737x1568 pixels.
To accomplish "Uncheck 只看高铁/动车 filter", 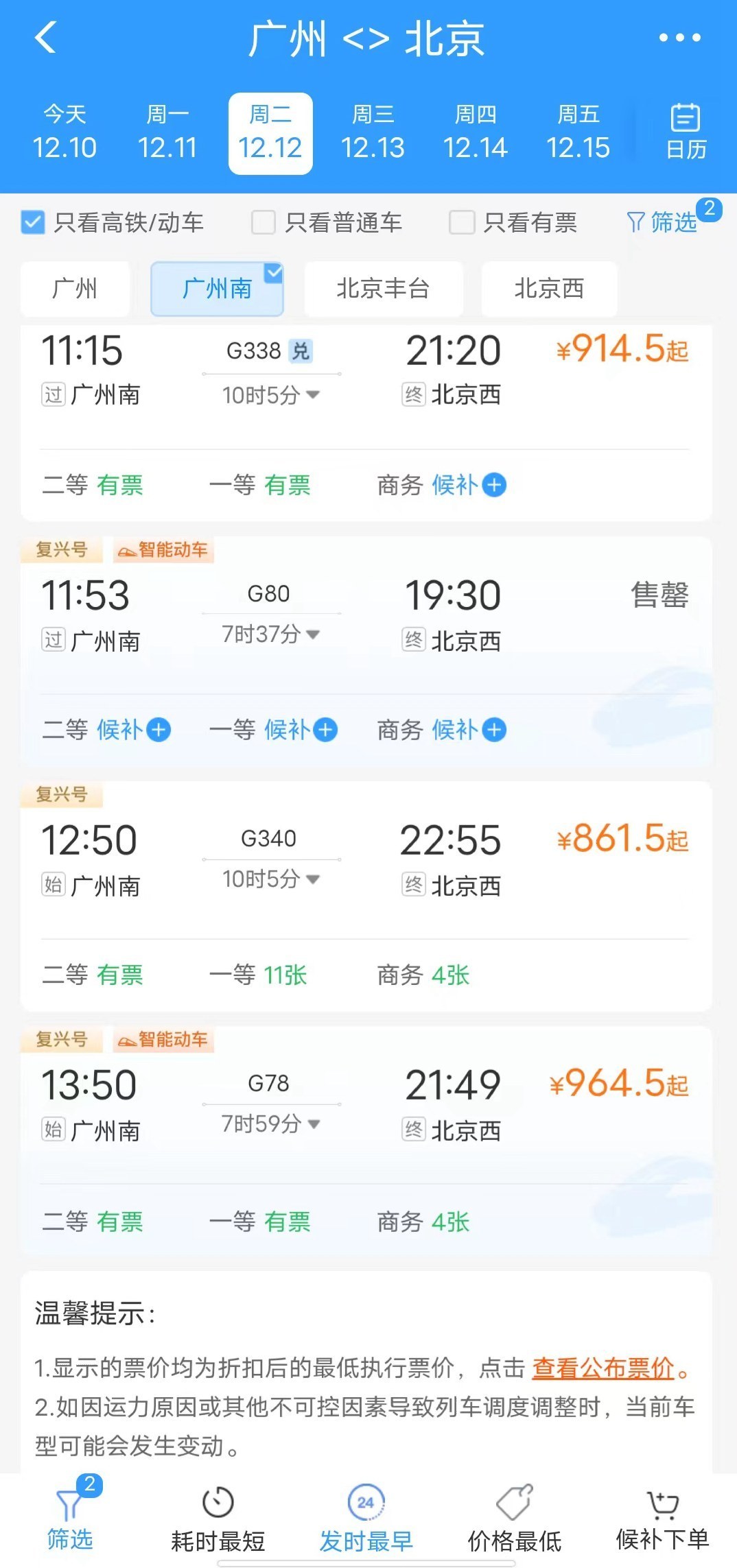I will tap(33, 222).
